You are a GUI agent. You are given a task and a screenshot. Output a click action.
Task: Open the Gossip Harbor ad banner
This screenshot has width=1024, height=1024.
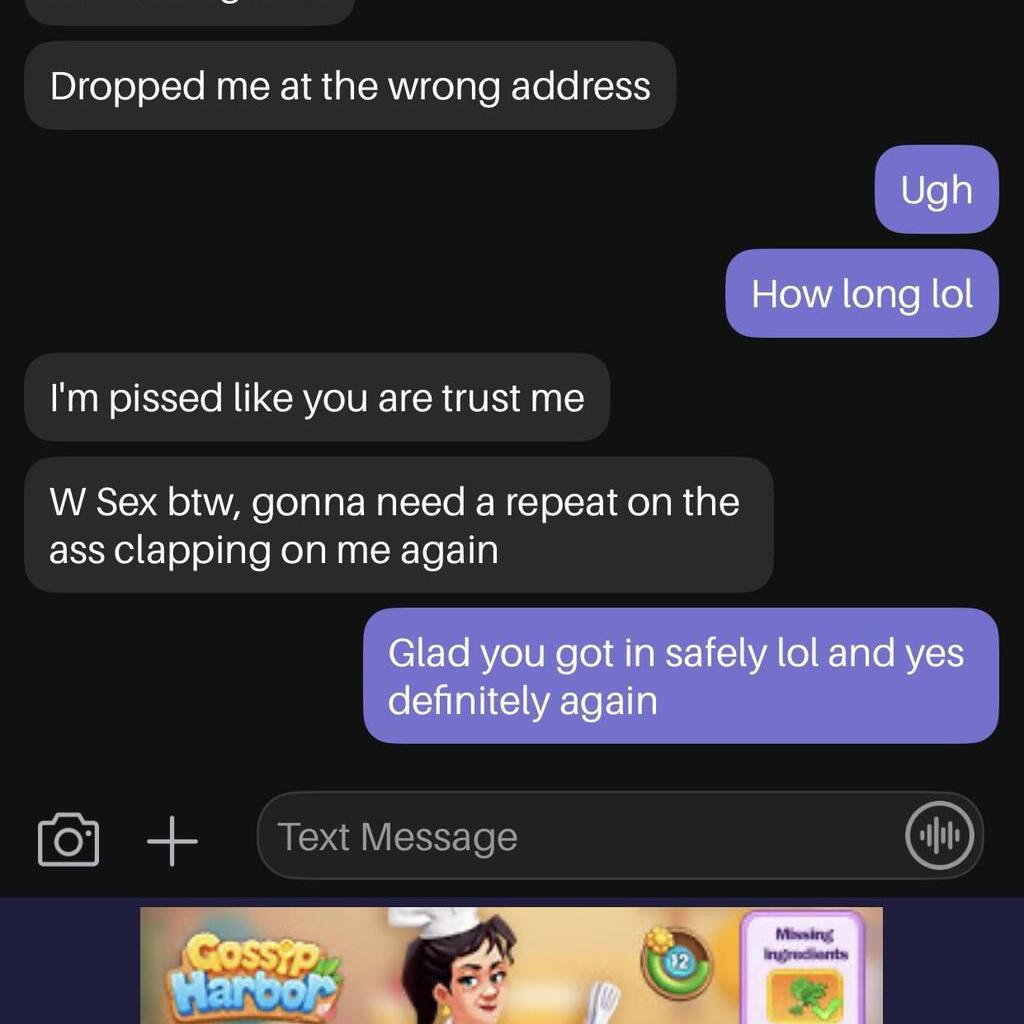click(x=510, y=966)
